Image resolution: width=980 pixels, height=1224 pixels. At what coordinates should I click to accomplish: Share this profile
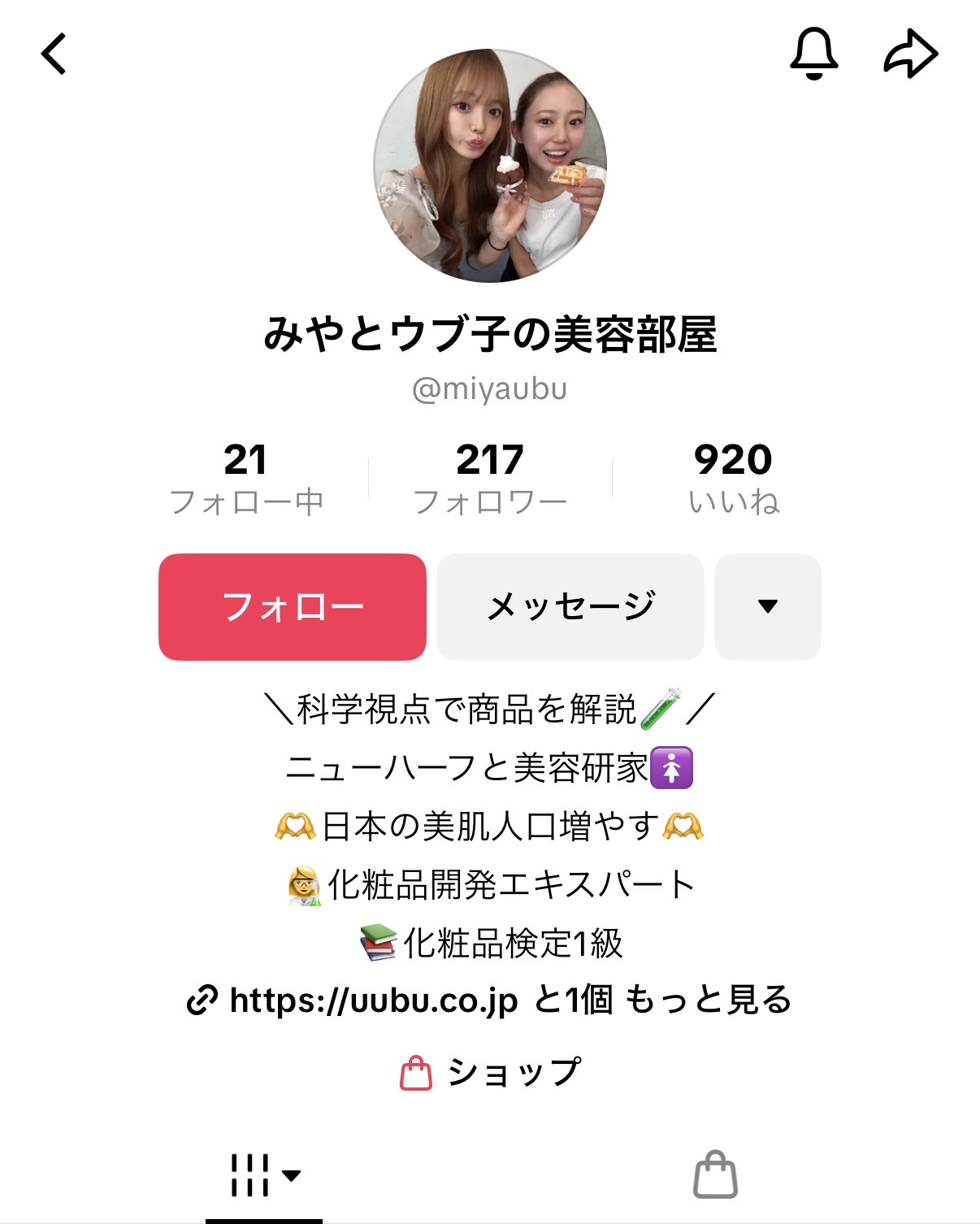tap(910, 54)
